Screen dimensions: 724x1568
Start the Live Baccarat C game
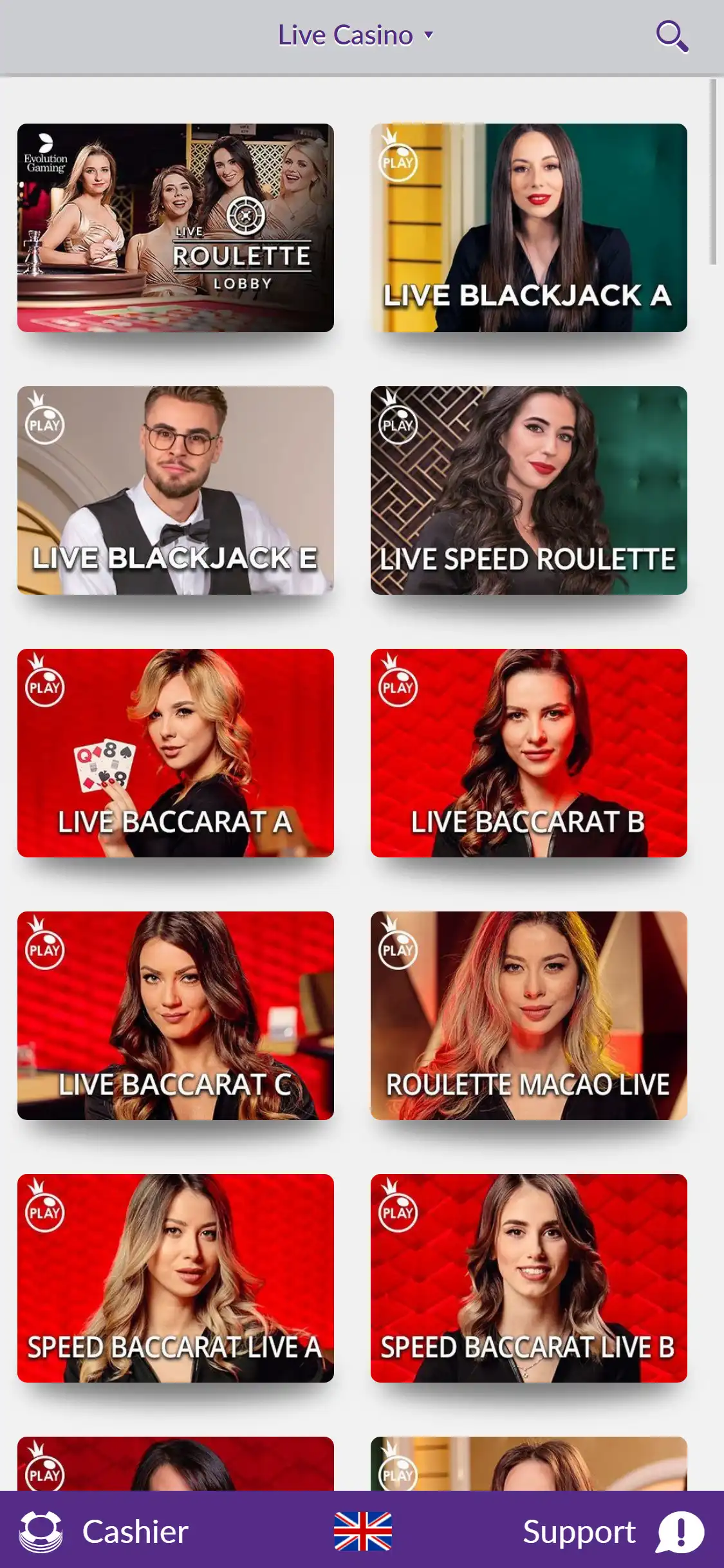pyautogui.click(x=175, y=1016)
